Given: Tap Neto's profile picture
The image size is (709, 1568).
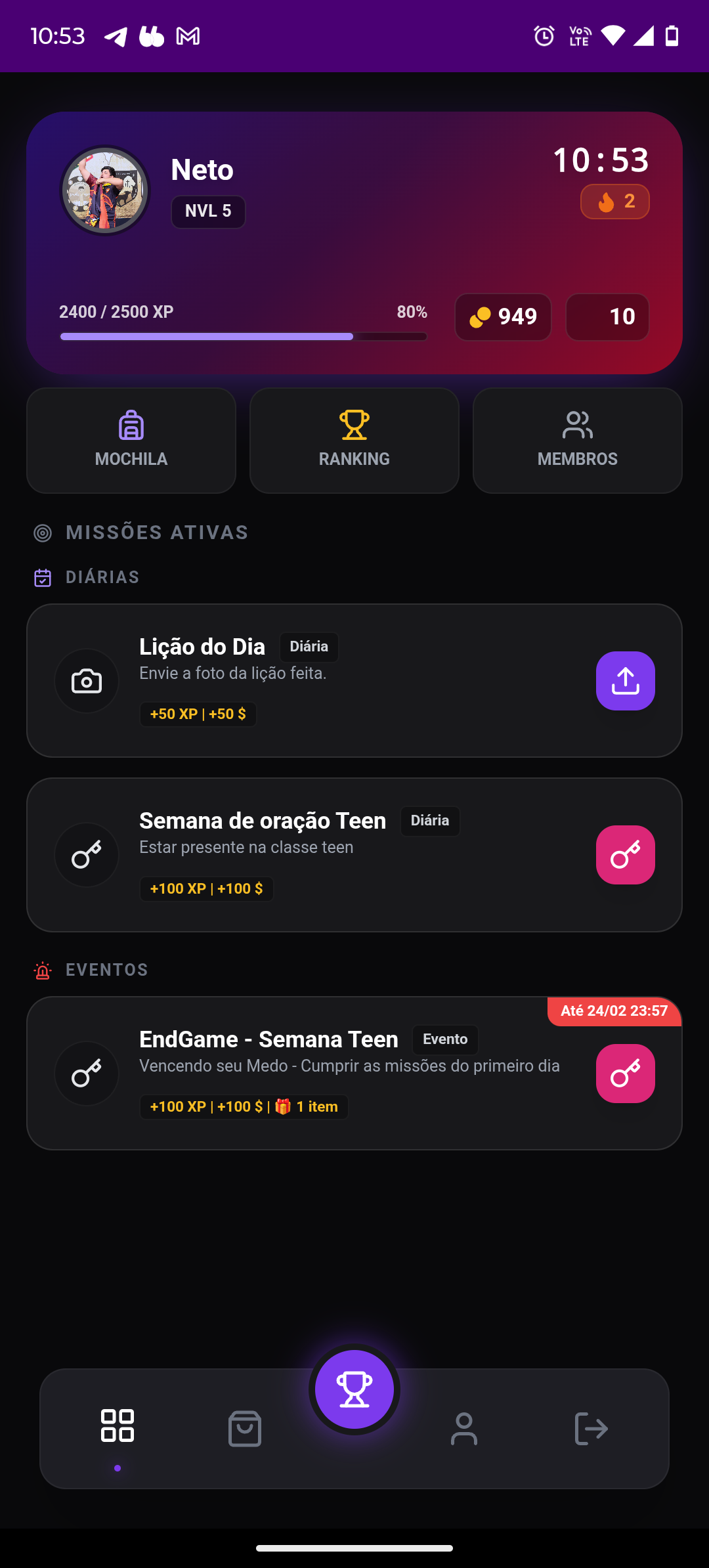Looking at the screenshot, I should (x=105, y=190).
